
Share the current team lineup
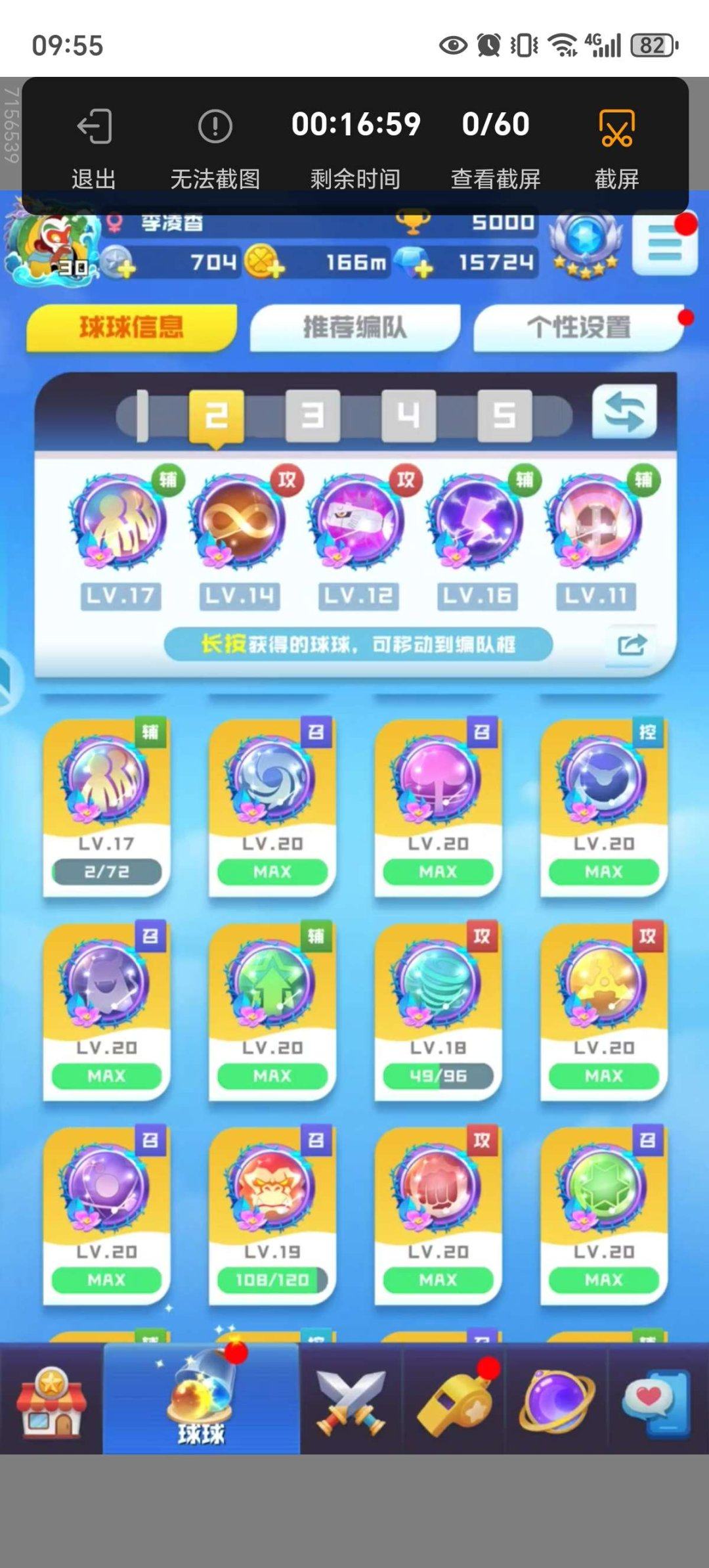pos(632,644)
